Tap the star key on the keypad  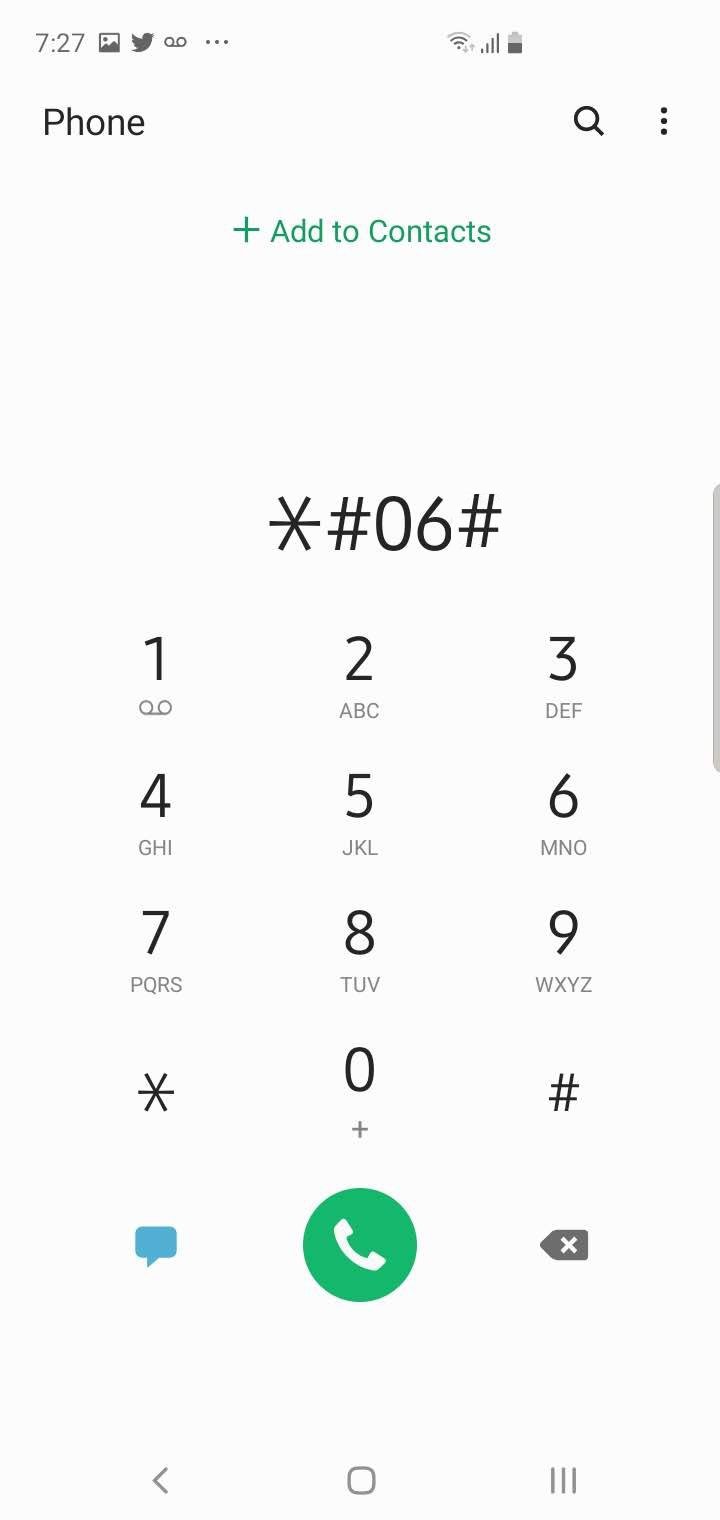pyautogui.click(x=156, y=1093)
